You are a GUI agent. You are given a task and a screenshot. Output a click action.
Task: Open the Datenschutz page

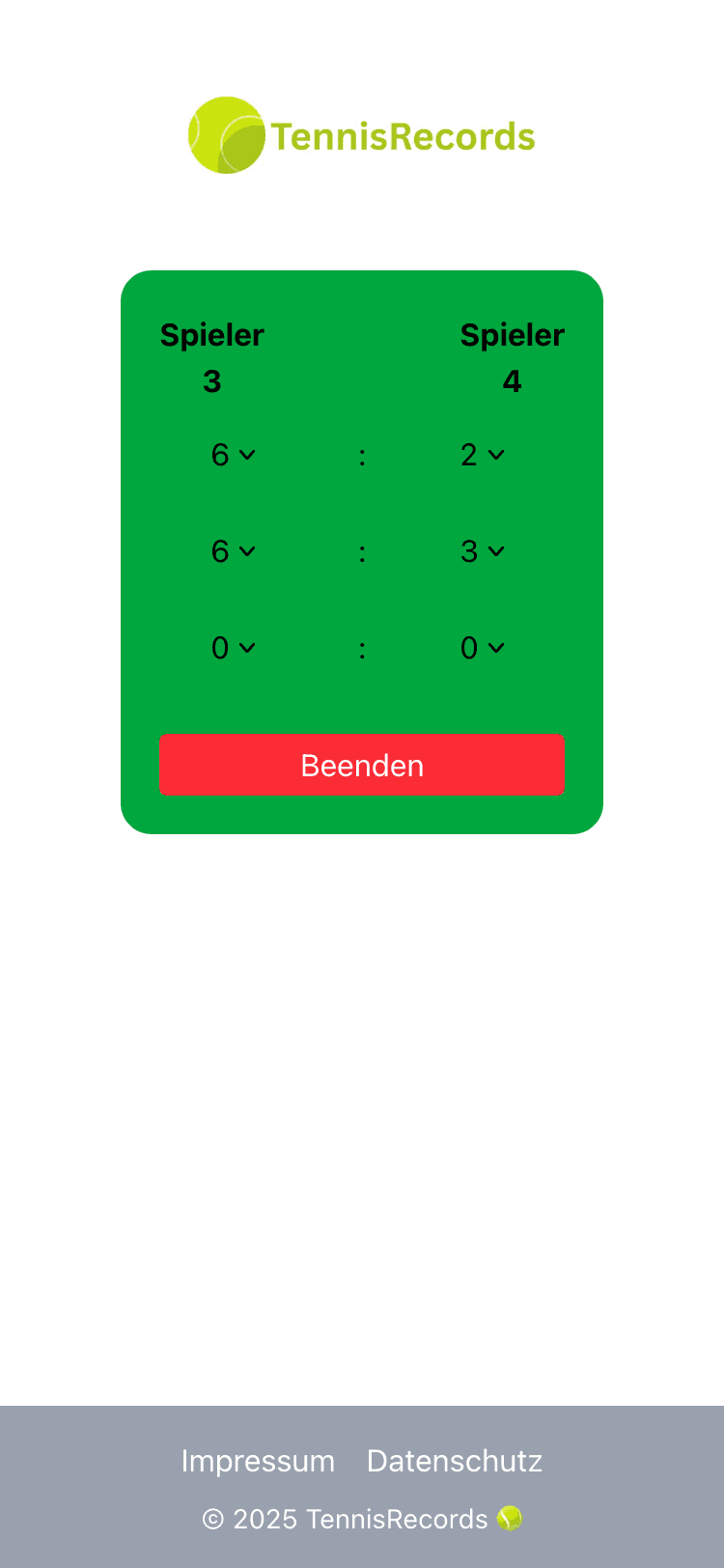pos(454,1461)
